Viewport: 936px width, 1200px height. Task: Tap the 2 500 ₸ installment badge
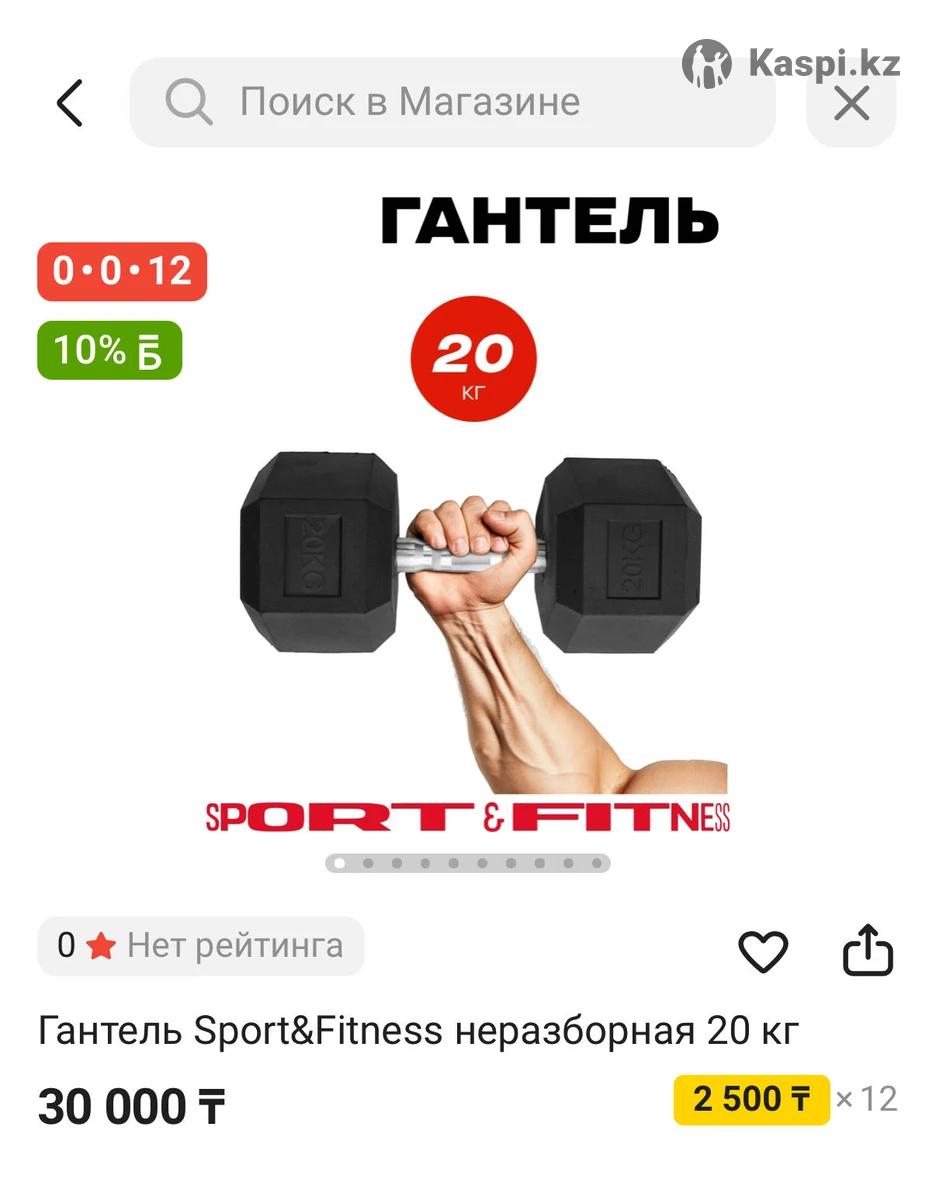pyautogui.click(x=751, y=1099)
